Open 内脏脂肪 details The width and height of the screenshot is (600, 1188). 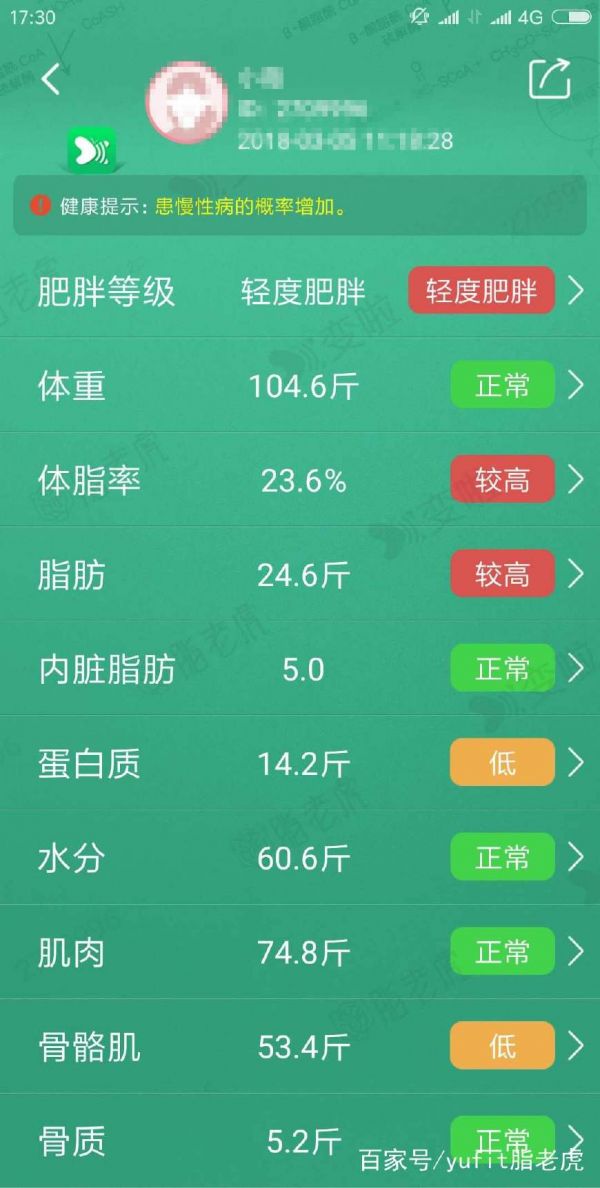(x=300, y=669)
